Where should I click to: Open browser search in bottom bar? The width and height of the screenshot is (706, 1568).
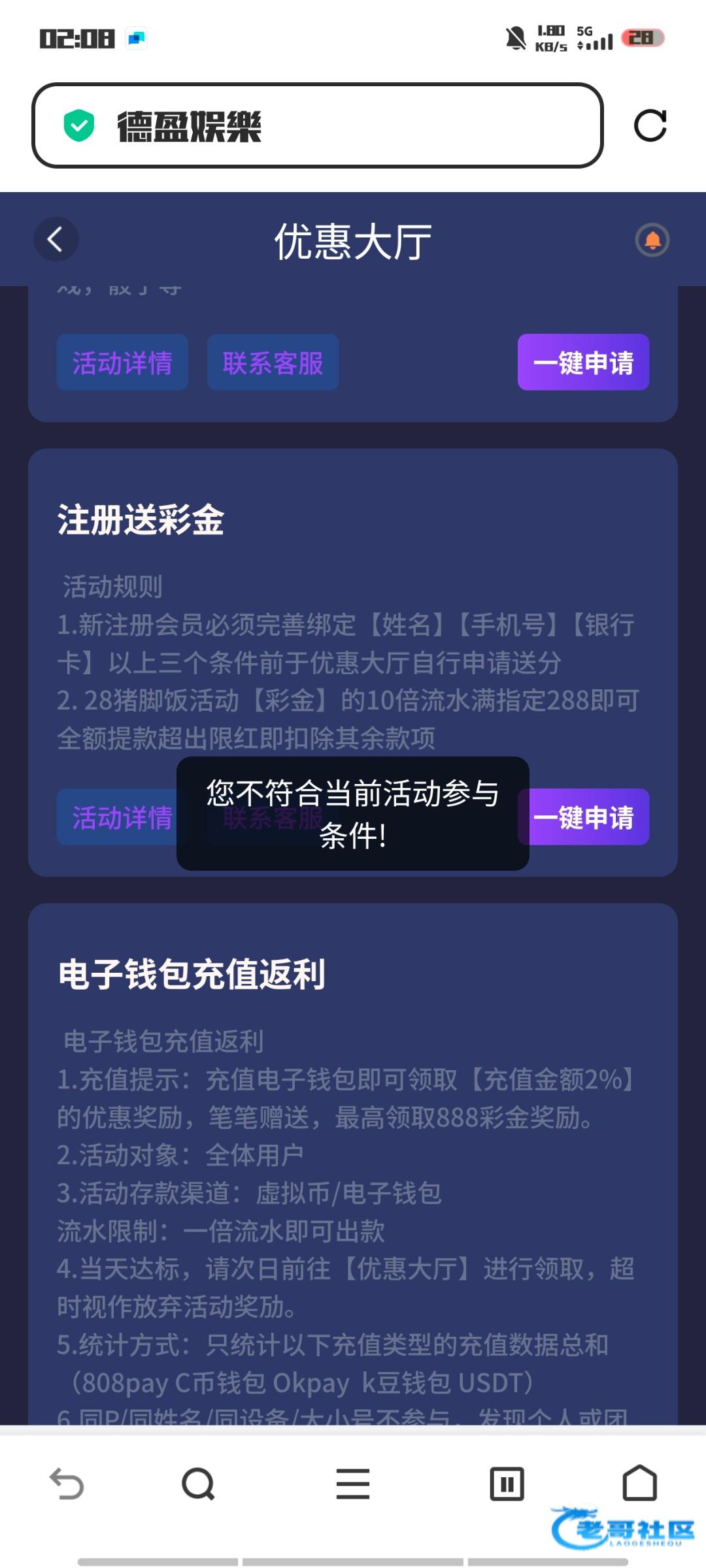pos(198,1484)
